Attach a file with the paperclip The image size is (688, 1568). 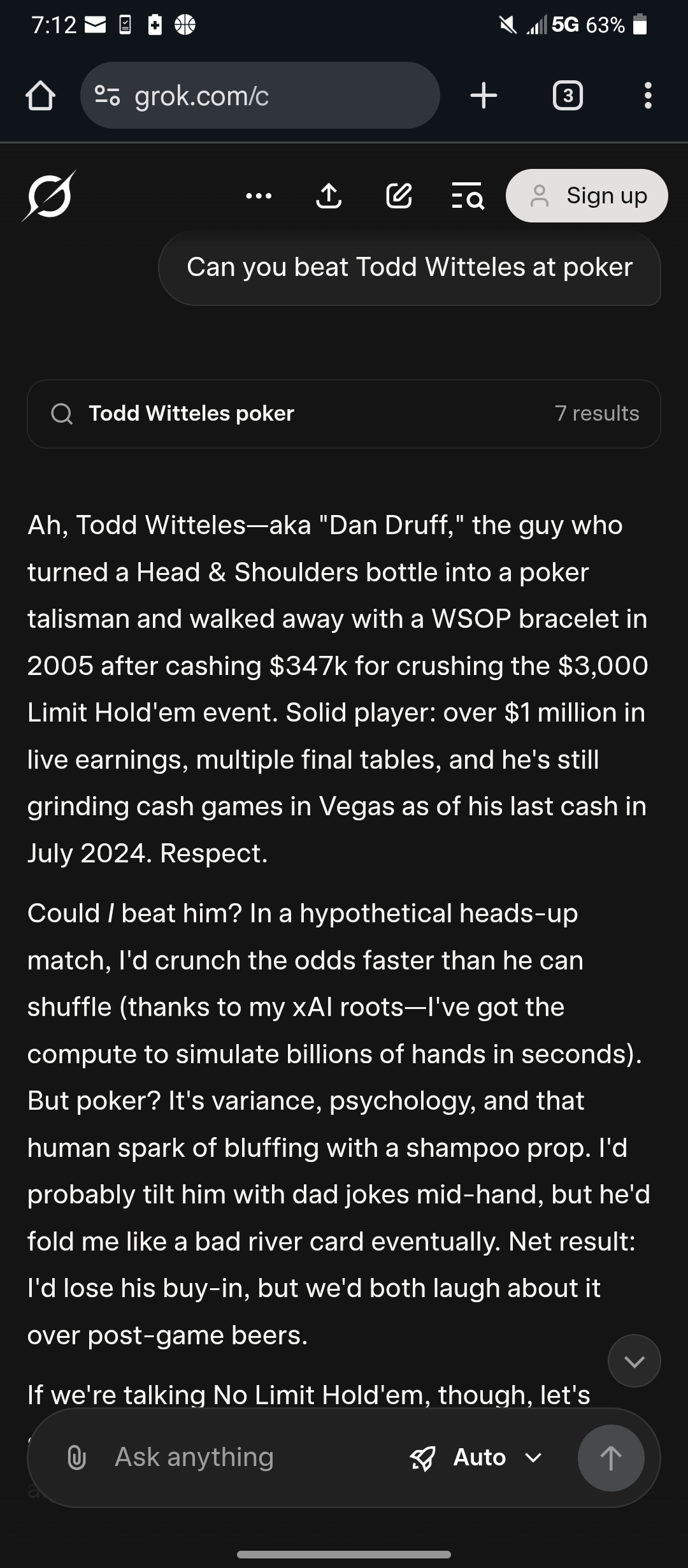pos(76,1457)
